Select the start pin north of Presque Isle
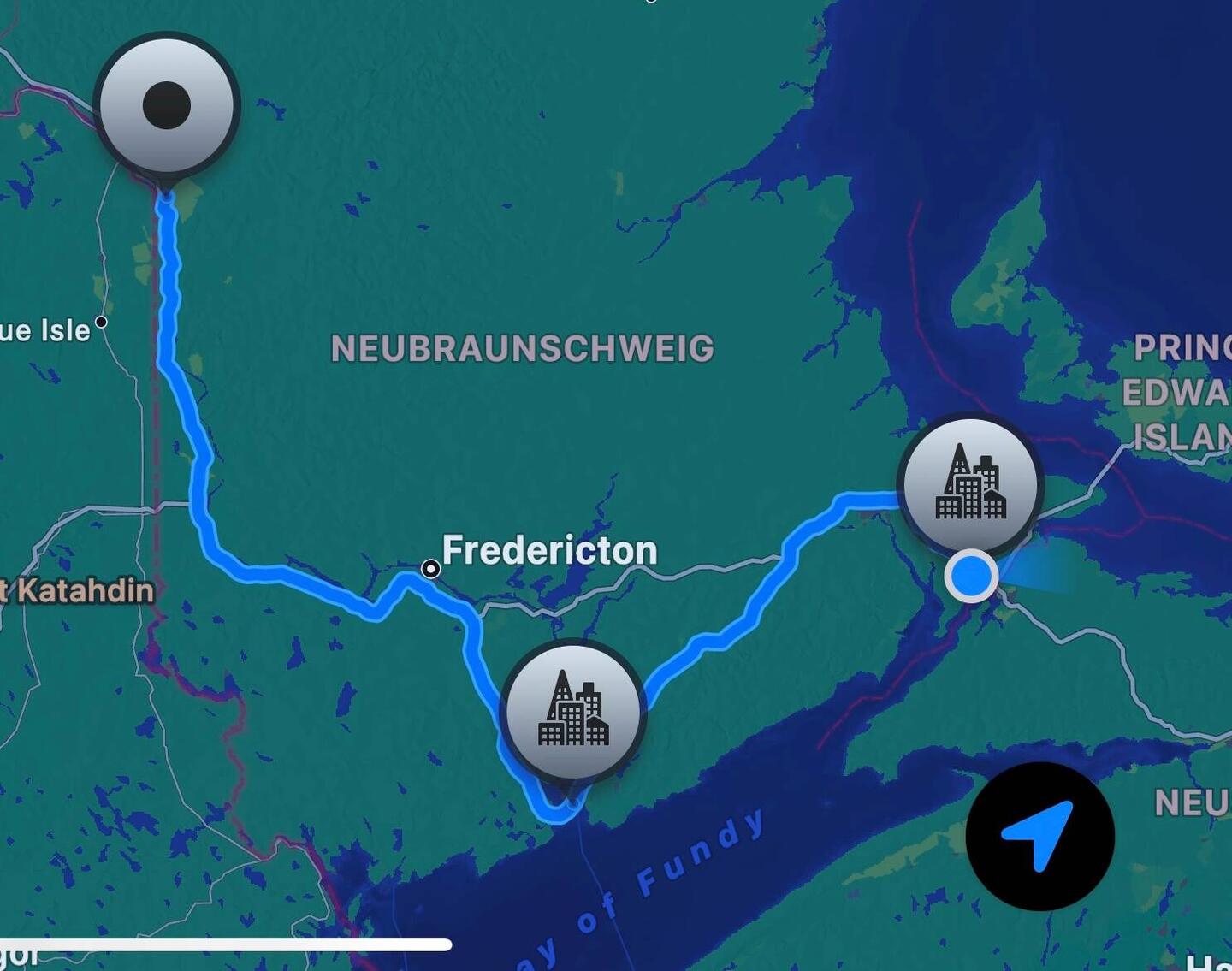The height and width of the screenshot is (971, 1232). [x=167, y=106]
